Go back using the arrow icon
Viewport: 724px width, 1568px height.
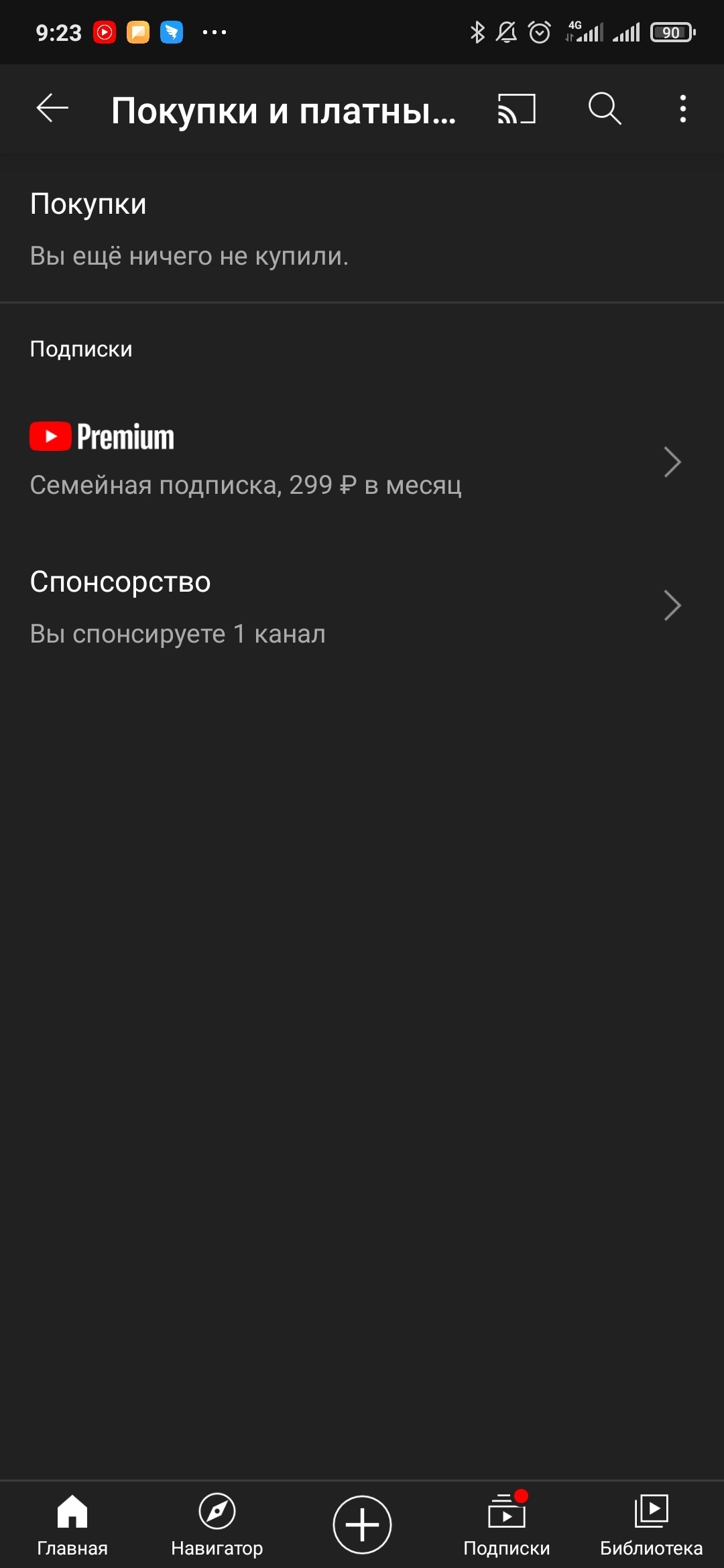tap(52, 109)
